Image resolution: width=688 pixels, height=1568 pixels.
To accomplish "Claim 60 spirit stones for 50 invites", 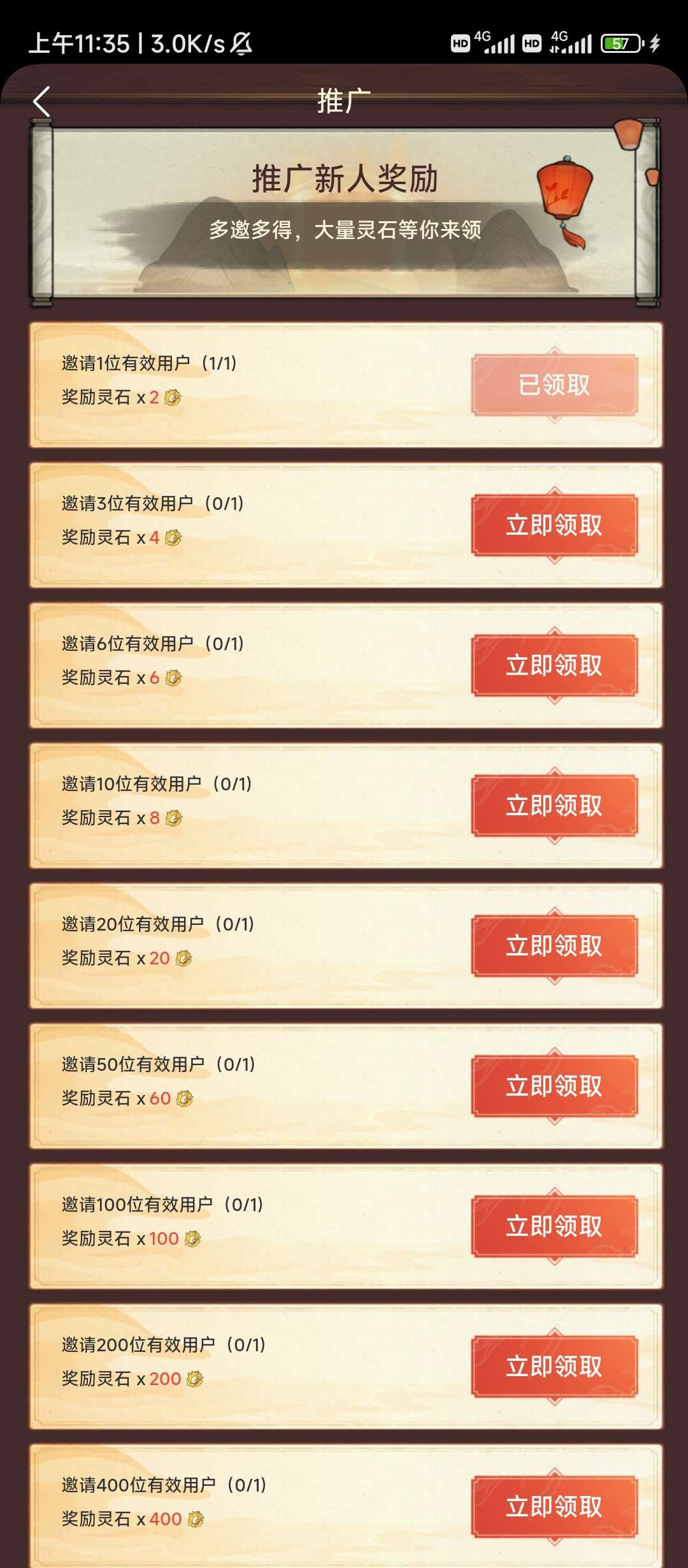I will click(x=554, y=1086).
